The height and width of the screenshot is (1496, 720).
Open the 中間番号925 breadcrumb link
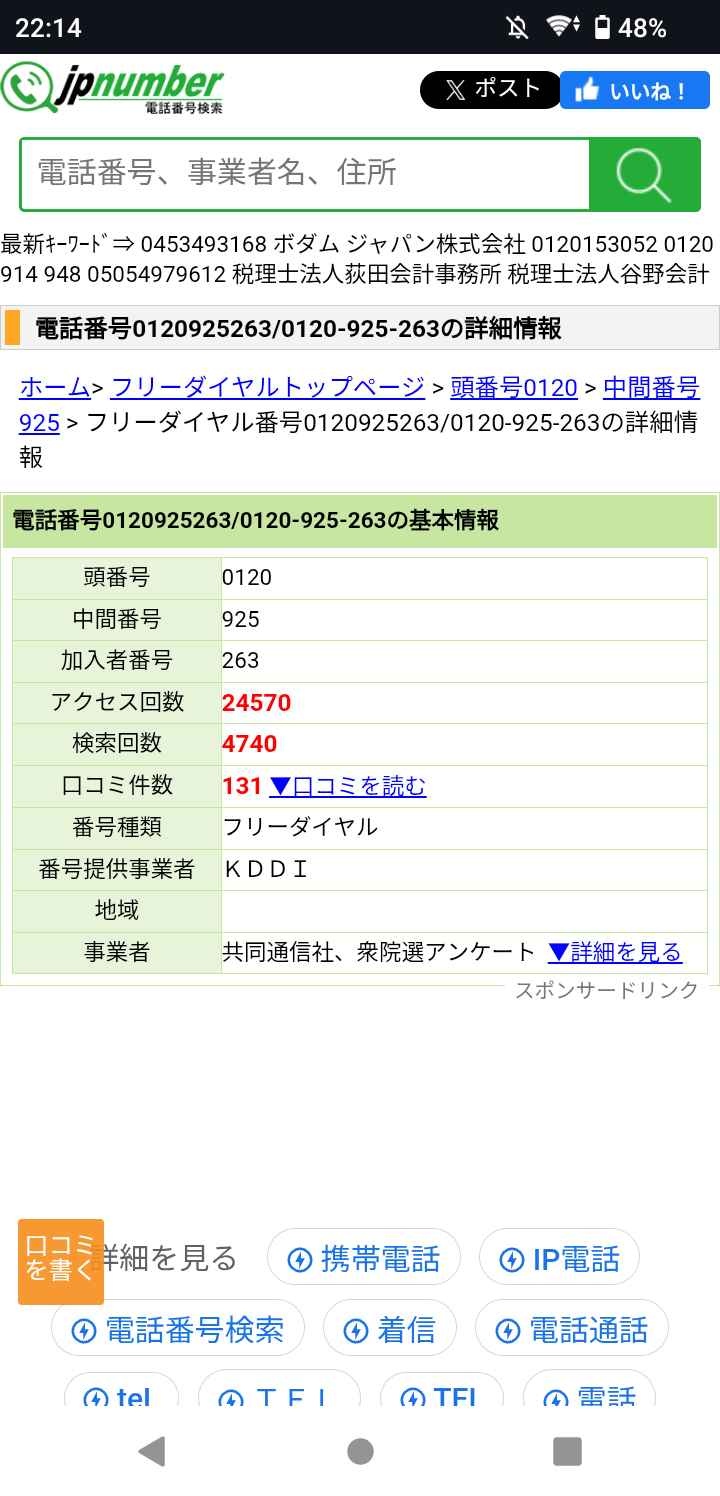(650, 387)
